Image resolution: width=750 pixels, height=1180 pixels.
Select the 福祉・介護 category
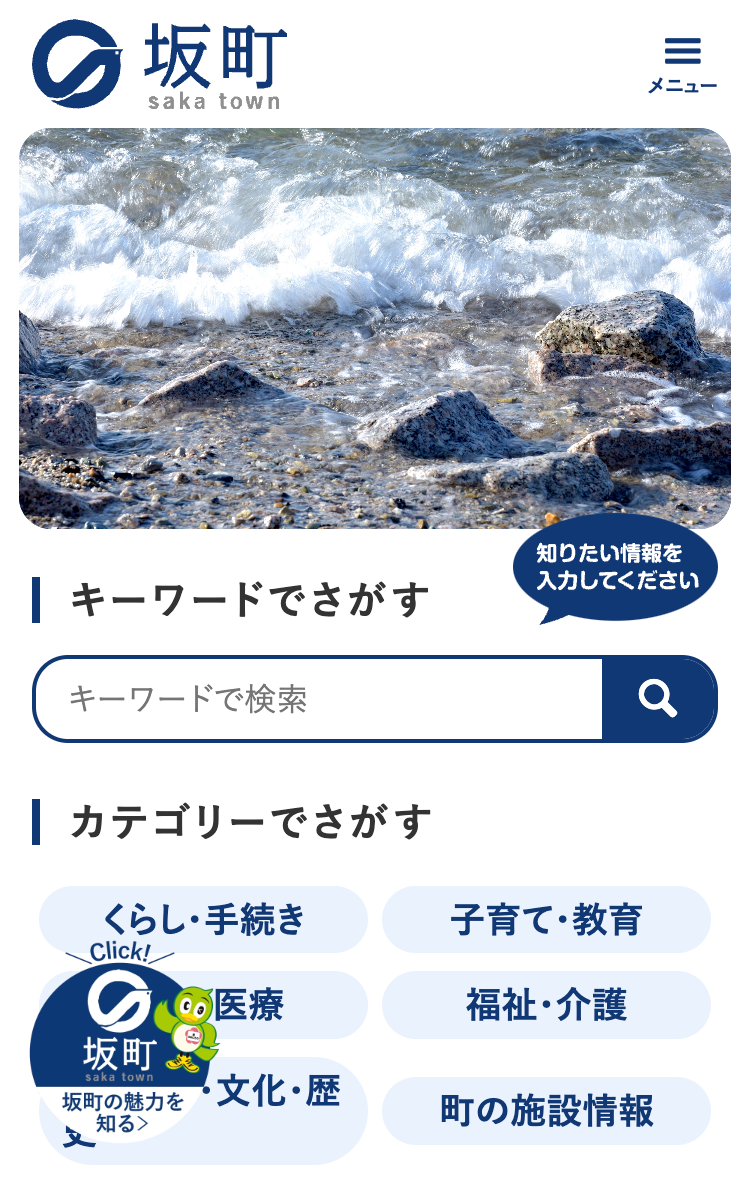point(546,1005)
